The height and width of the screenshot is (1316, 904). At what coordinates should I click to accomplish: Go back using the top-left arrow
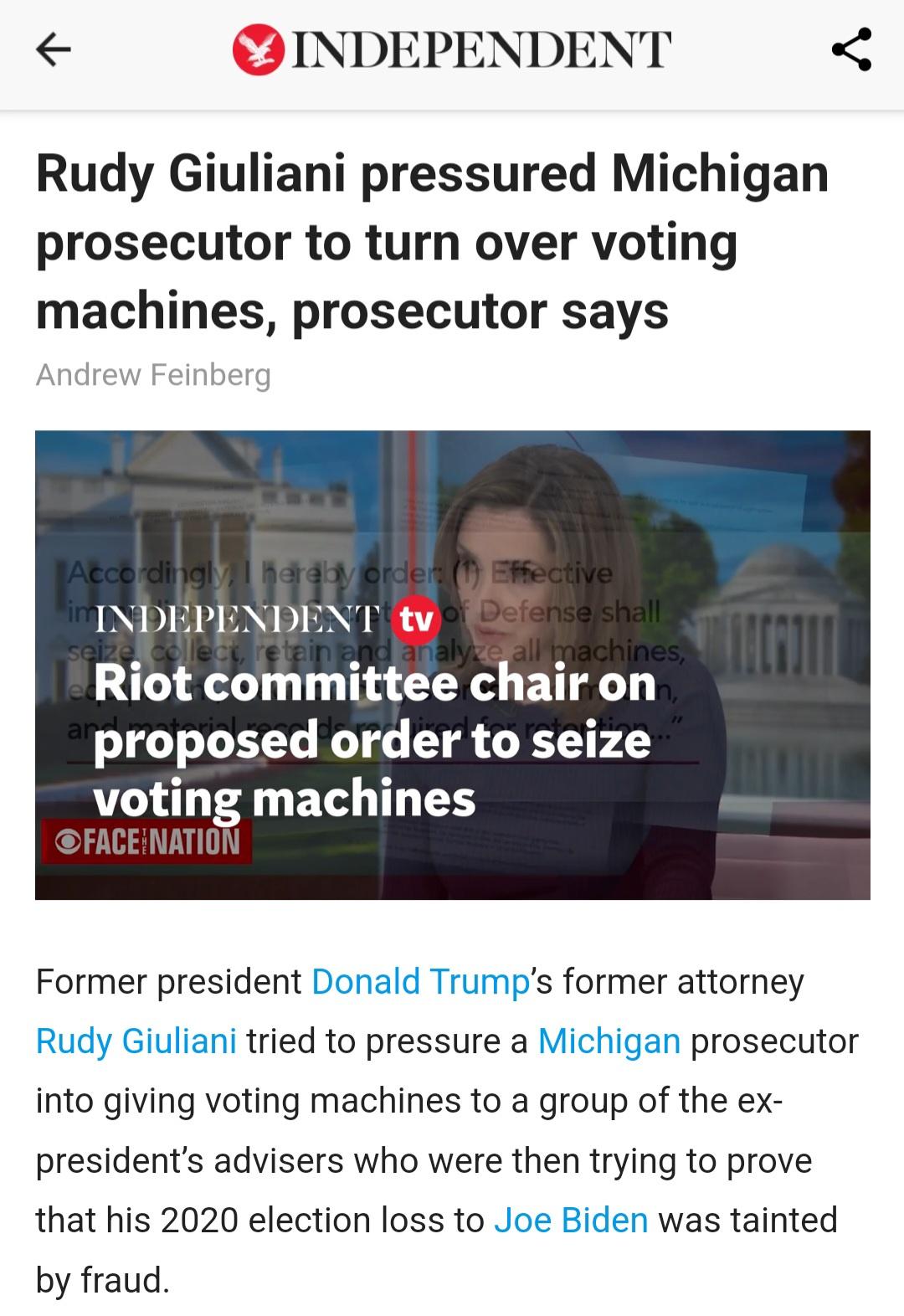click(54, 50)
